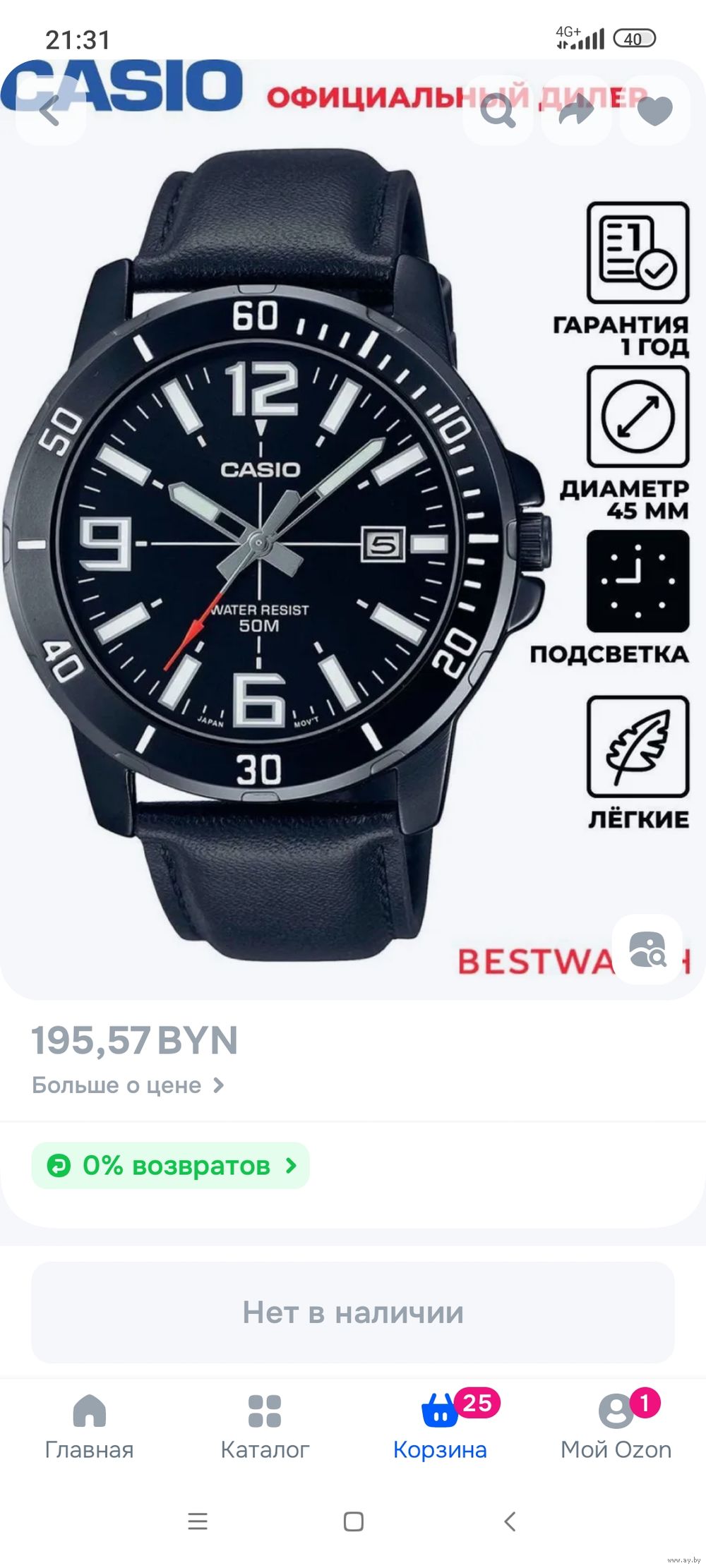Share this Casio watch product
The image size is (706, 1568).
pyautogui.click(x=576, y=110)
